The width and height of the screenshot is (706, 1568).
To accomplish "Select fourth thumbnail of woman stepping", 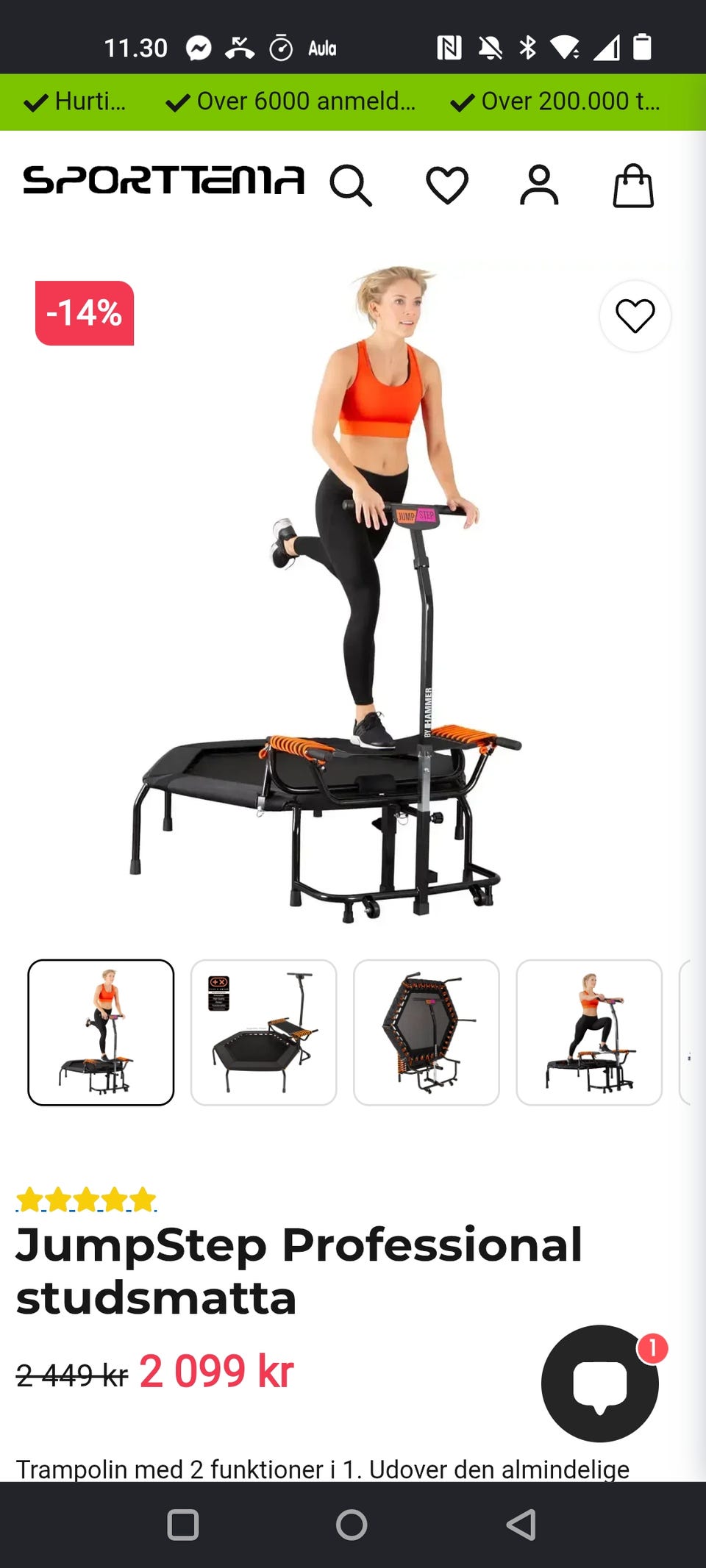I will click(589, 1032).
